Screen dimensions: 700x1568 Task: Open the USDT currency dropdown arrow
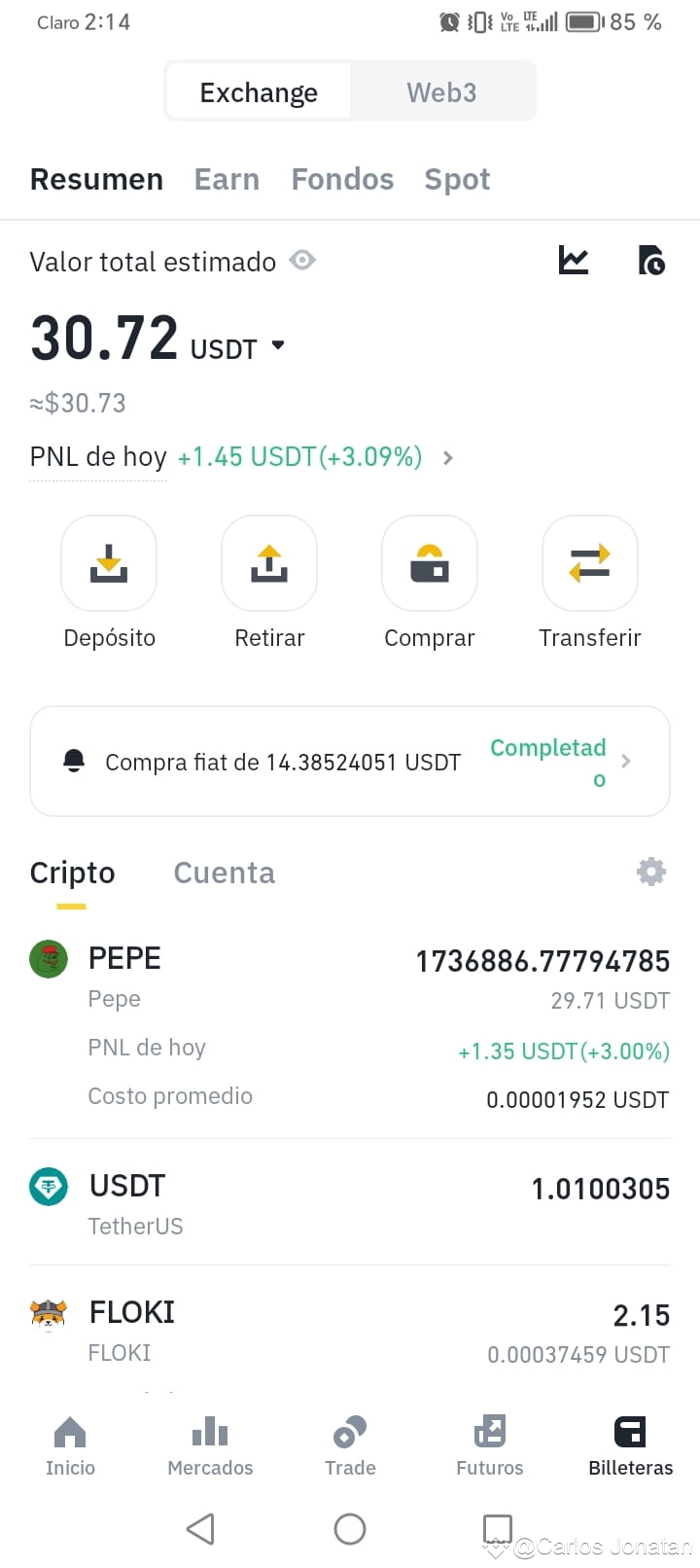pyautogui.click(x=278, y=345)
